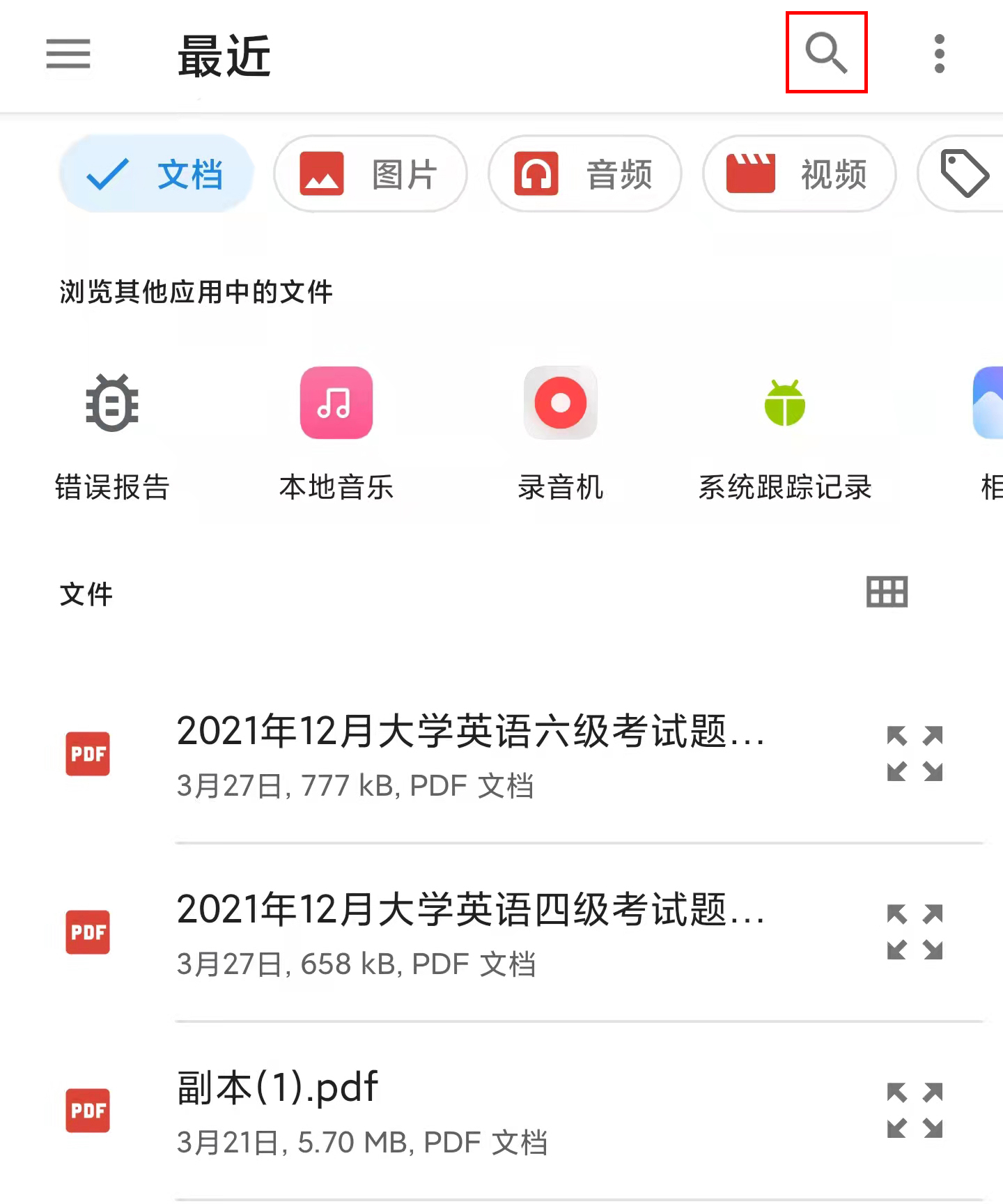The image size is (1003, 1204).
Task: Filter by 图片 chip
Action: coord(370,173)
